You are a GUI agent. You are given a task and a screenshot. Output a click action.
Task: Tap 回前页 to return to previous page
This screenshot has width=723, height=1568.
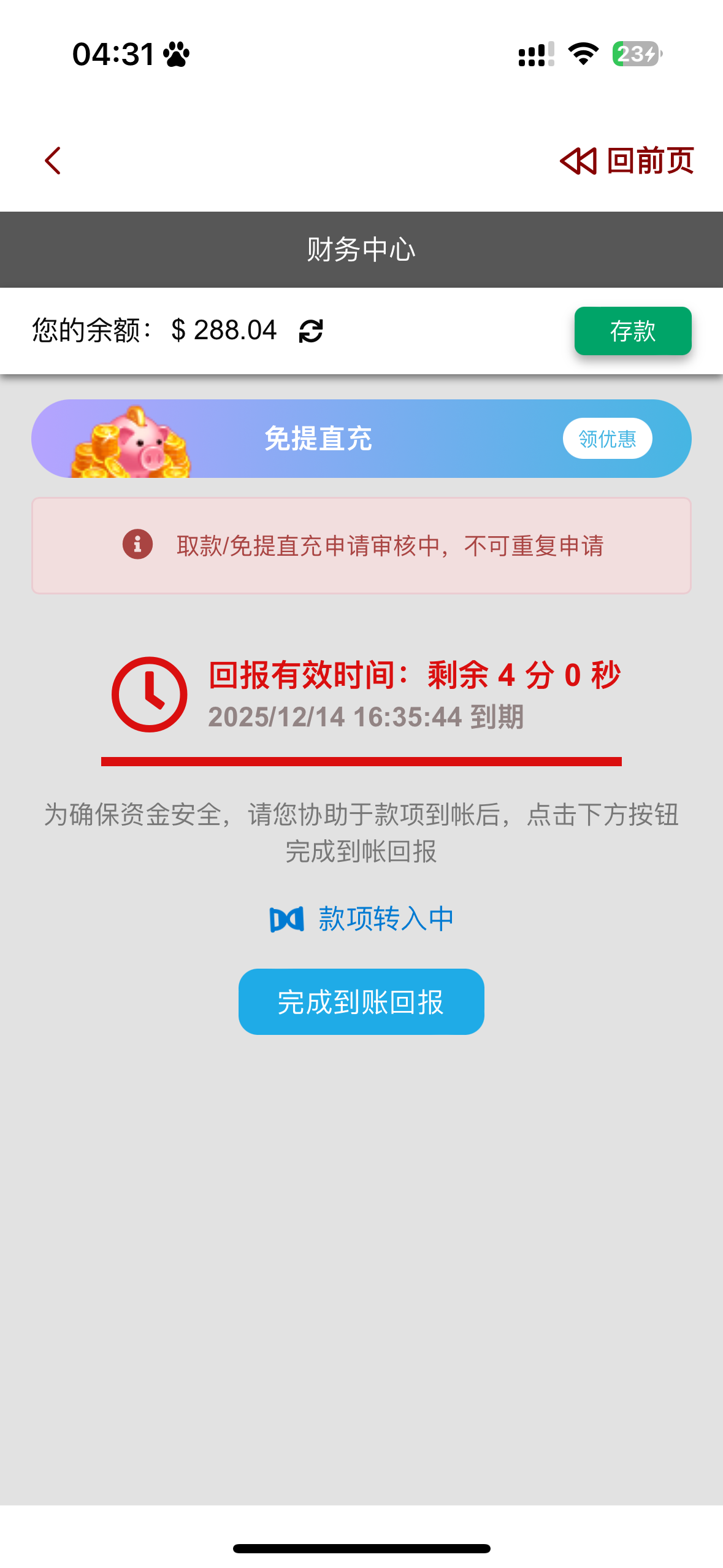click(627, 161)
